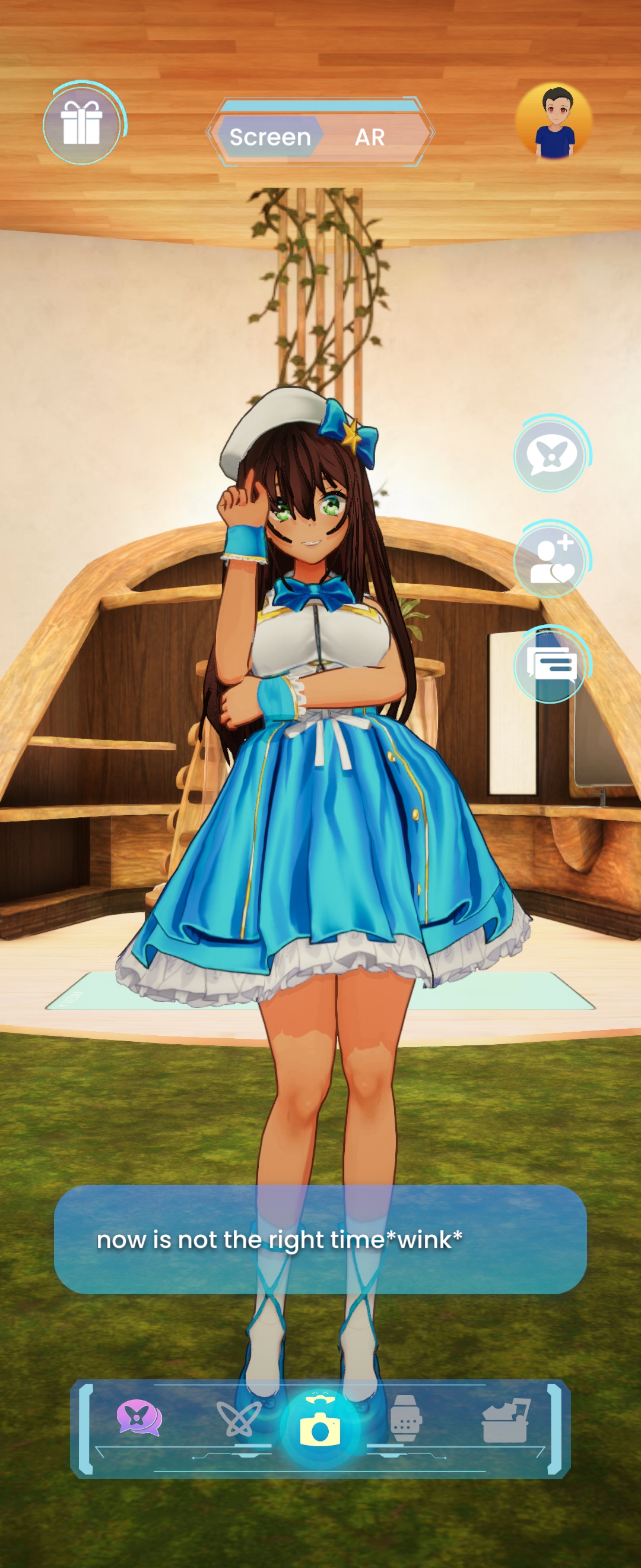Select the Screen mode
Viewport: 641px width, 1568px height.
click(270, 138)
